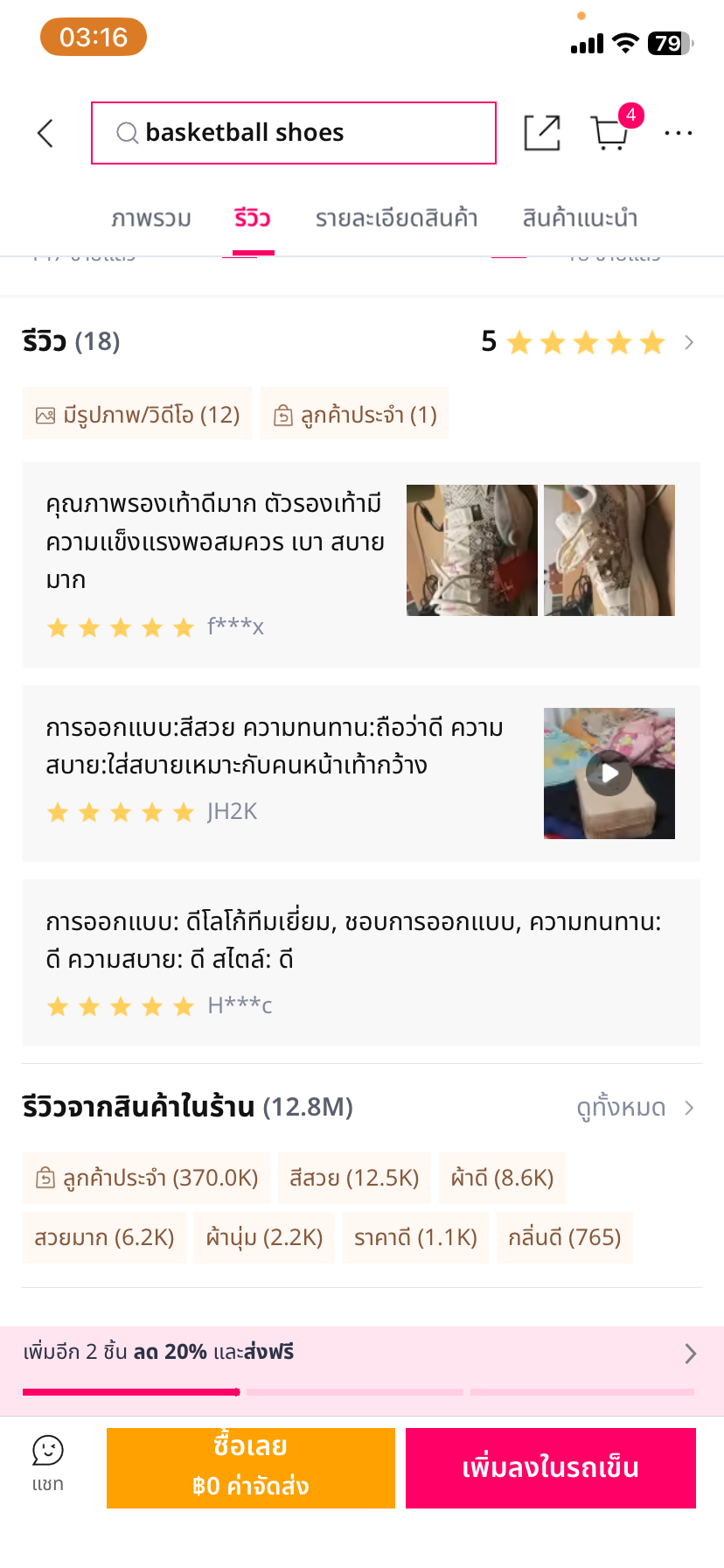This screenshot has width=724, height=1568.
Task: Switch to the รายละเอียดสินค้า tab
Action: 396,218
